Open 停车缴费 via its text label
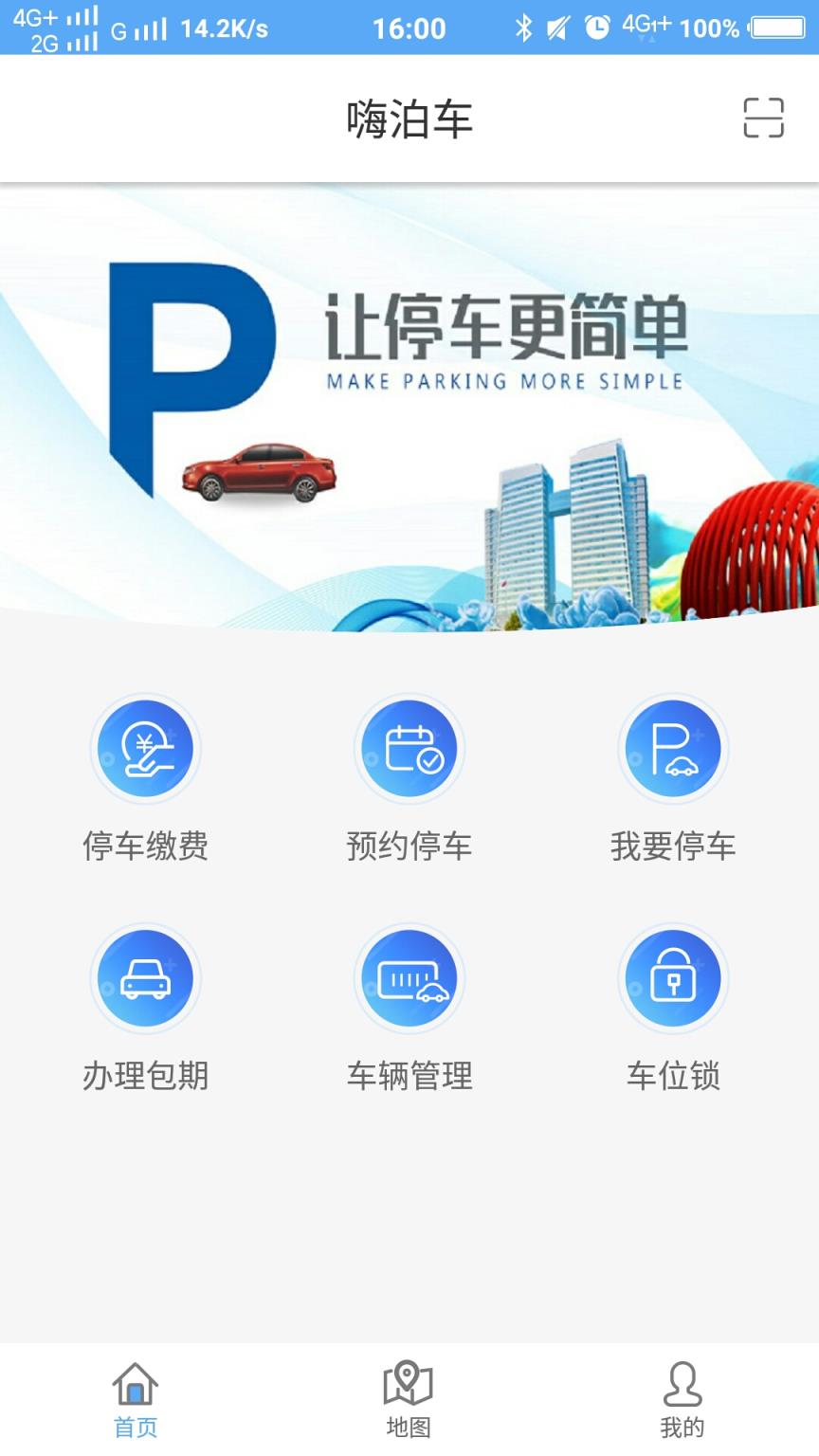Screen dimensions: 819x1456 click(x=146, y=847)
